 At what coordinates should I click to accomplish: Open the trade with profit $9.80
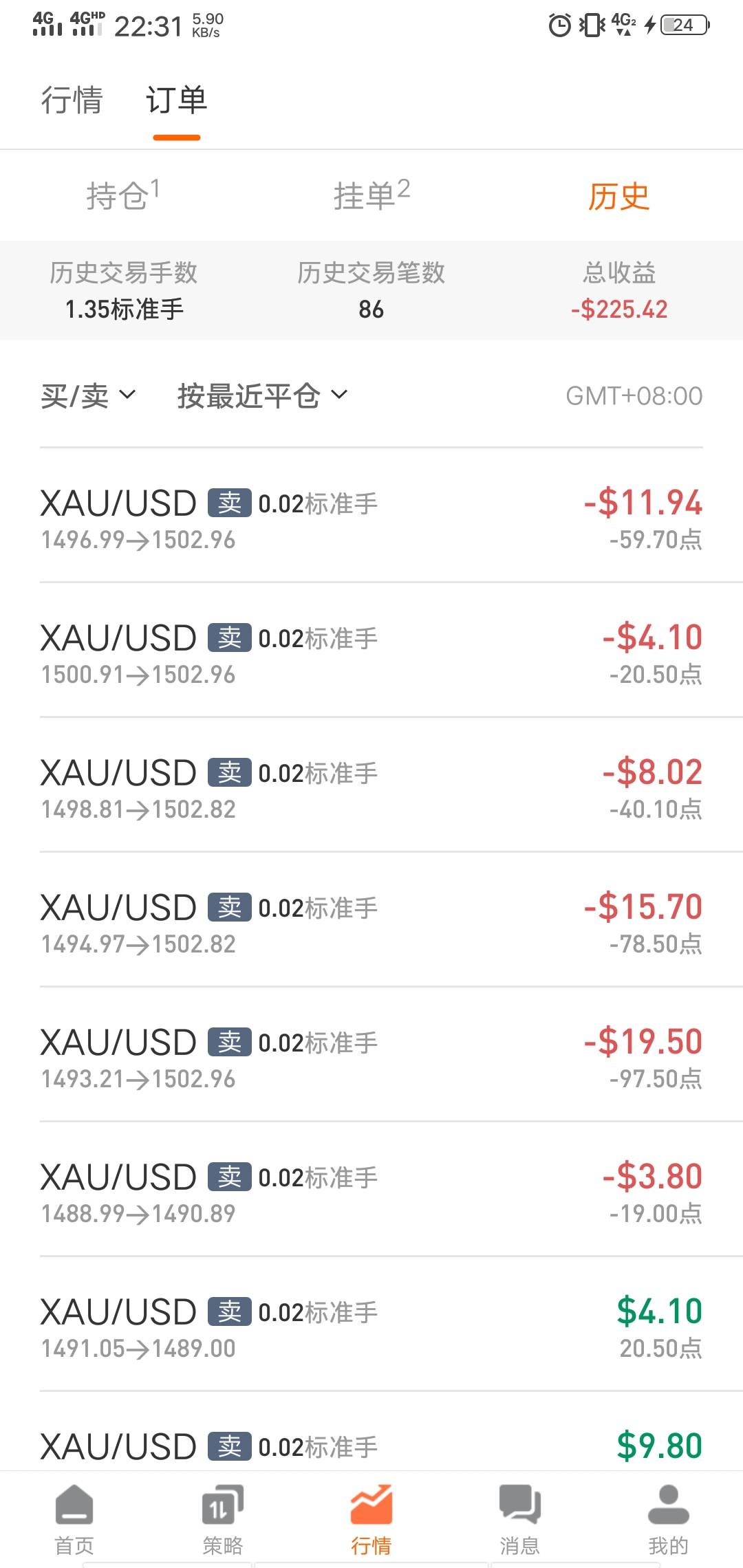(x=371, y=1432)
